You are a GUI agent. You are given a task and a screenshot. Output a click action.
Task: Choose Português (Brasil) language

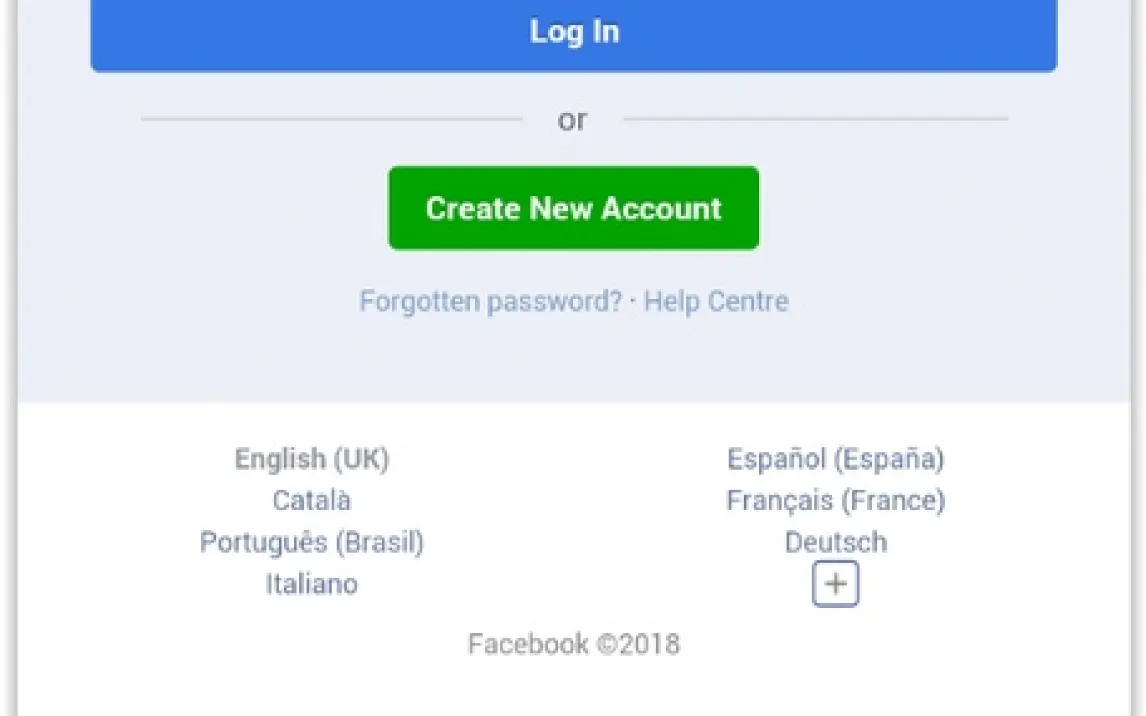click(312, 542)
